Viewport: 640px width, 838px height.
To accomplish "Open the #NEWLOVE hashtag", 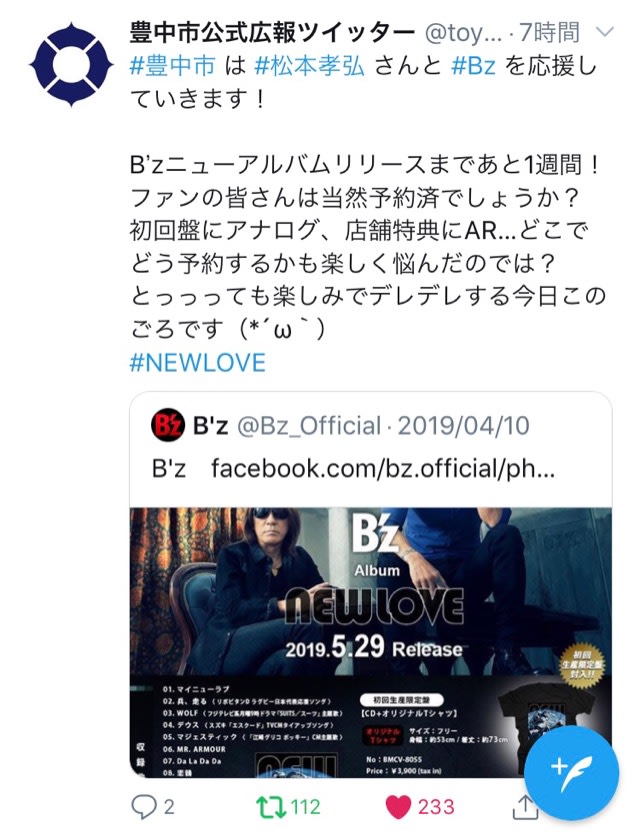I will click(197, 362).
